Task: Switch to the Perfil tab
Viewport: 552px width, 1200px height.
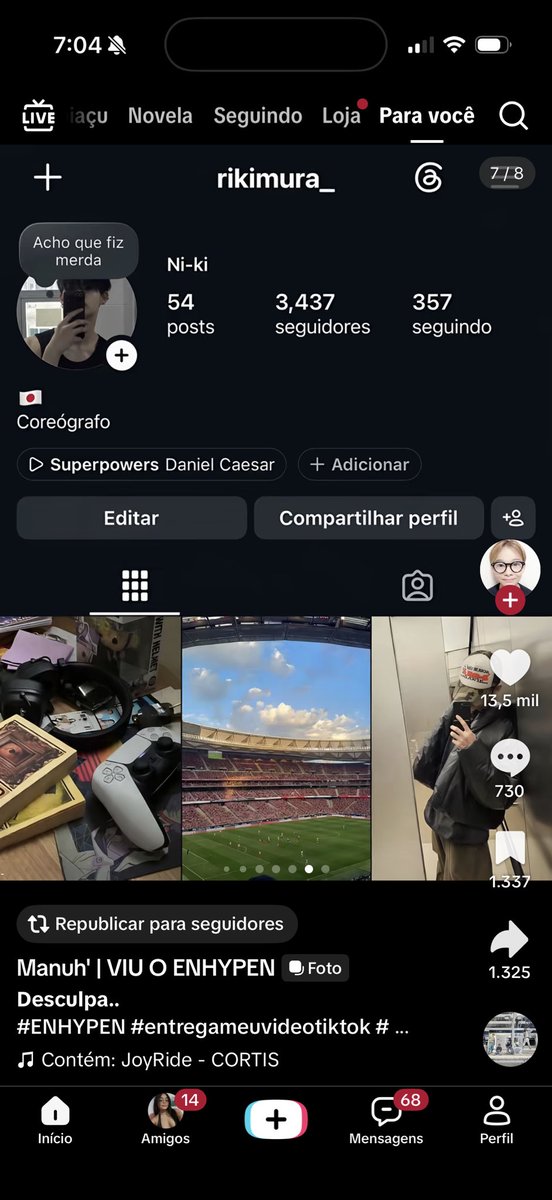Action: pos(496,1119)
